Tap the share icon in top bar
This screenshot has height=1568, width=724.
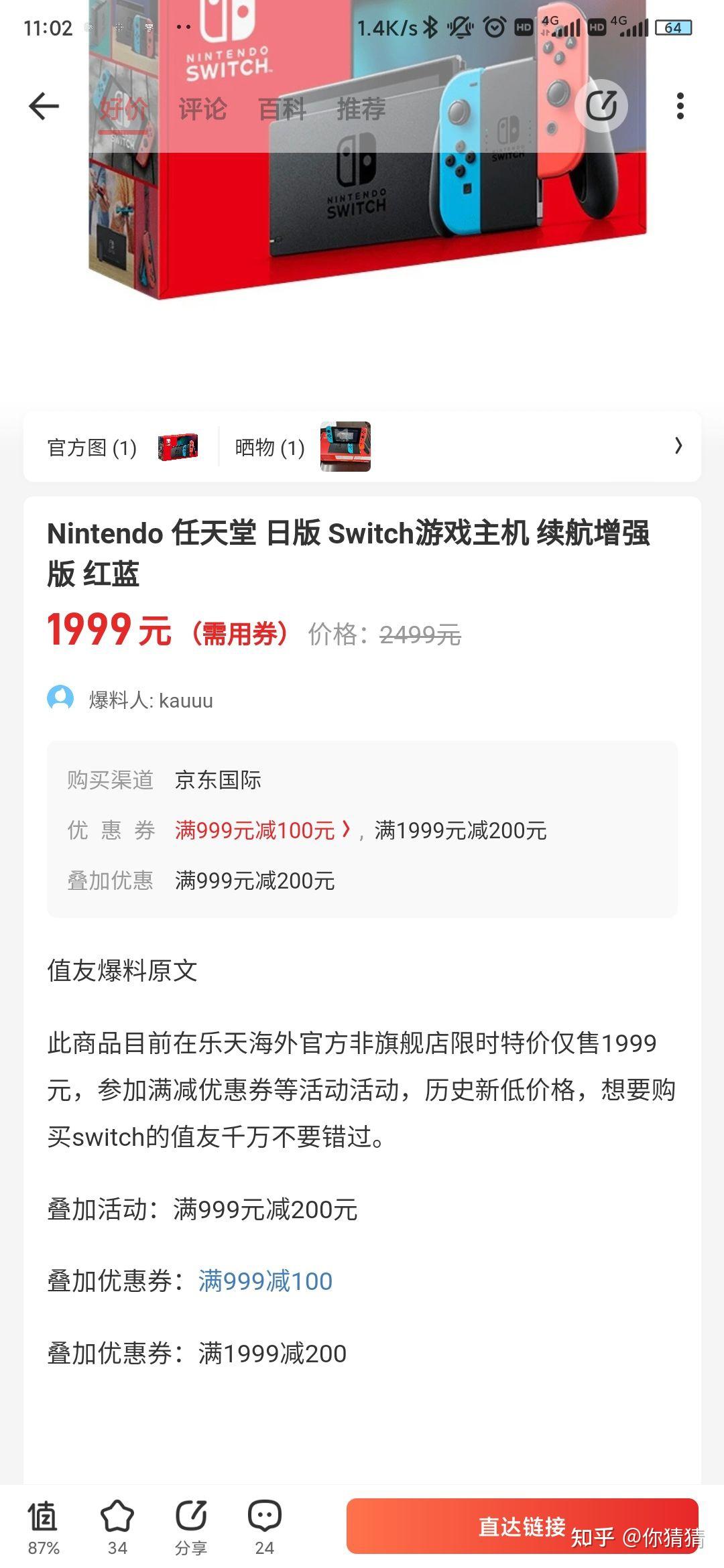pos(601,105)
